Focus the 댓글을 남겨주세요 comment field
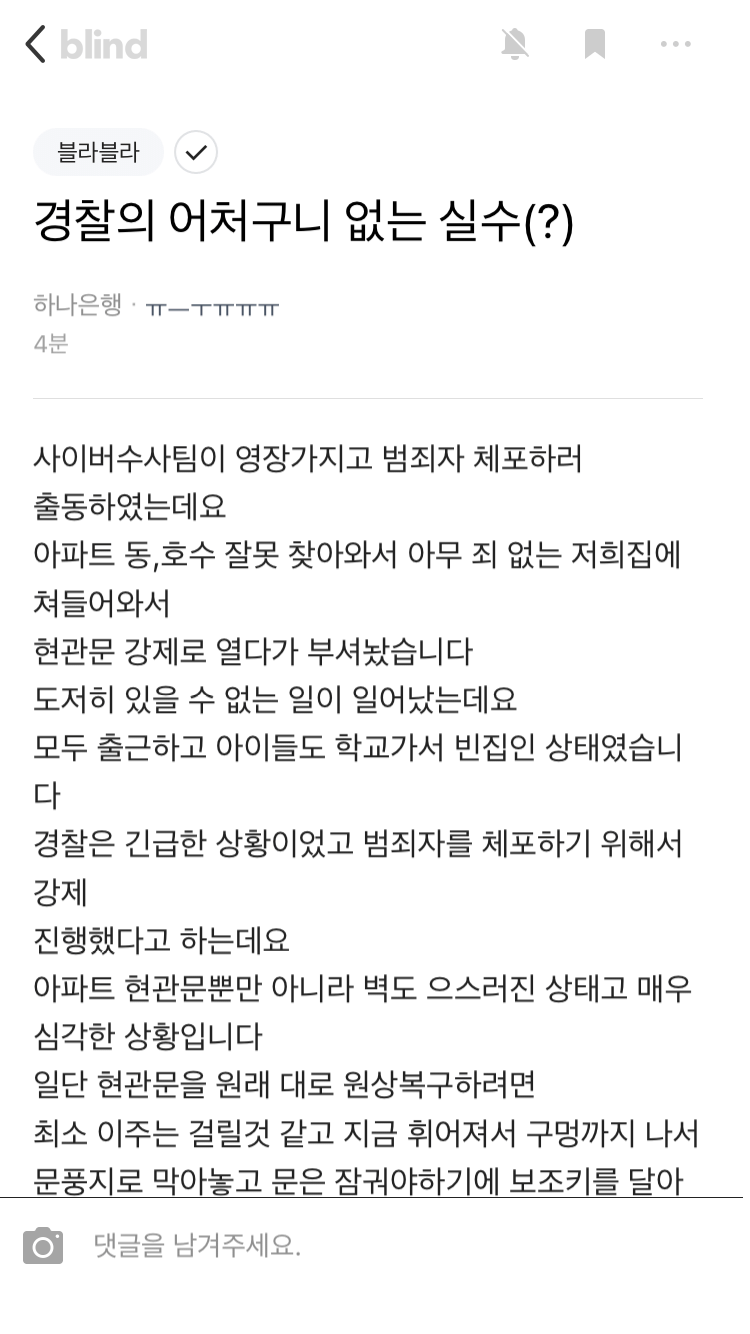Screen dimensions: 750x1334 pyautogui.click(x=400, y=1245)
